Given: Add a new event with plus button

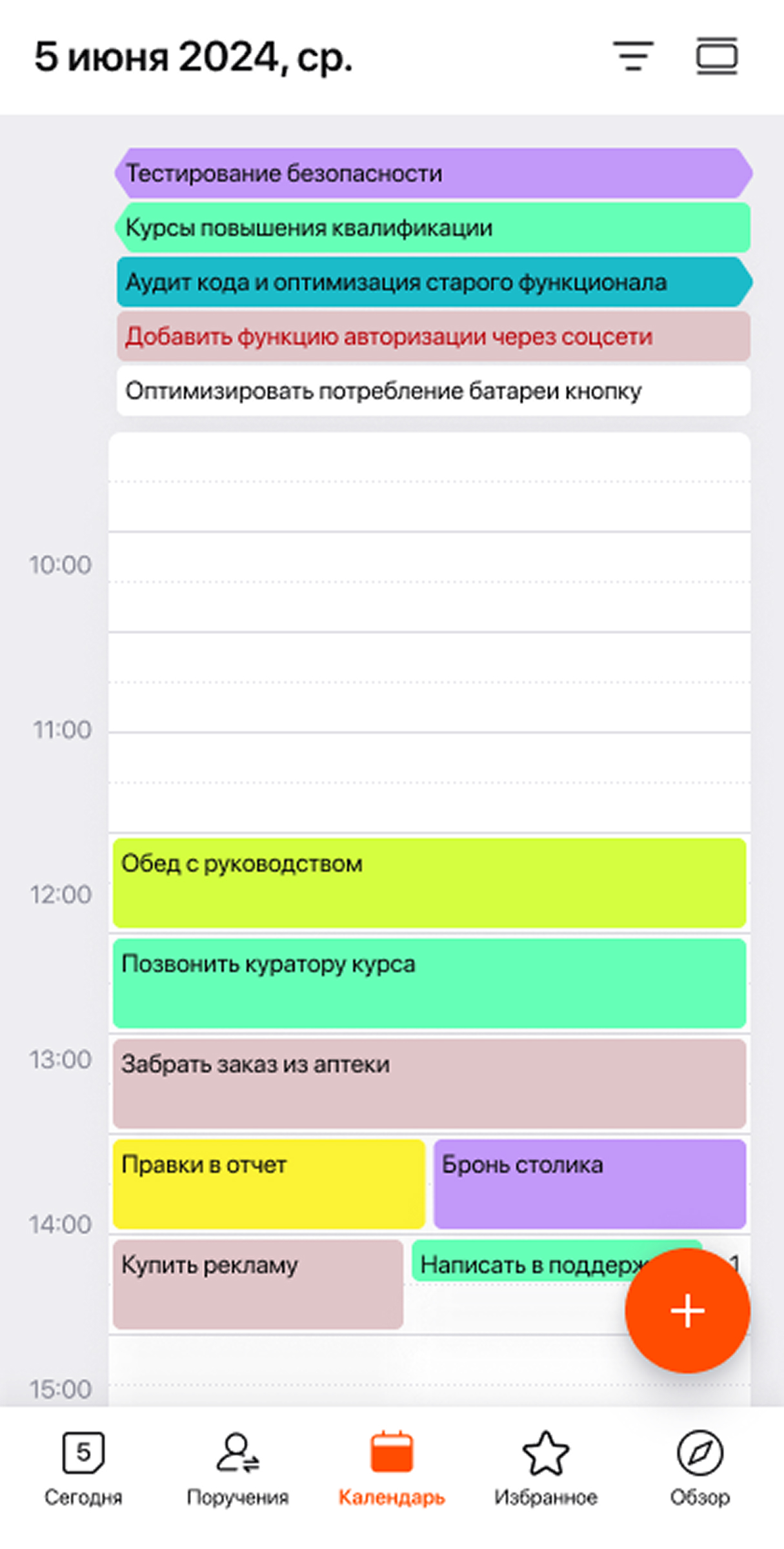Looking at the screenshot, I should [687, 1310].
